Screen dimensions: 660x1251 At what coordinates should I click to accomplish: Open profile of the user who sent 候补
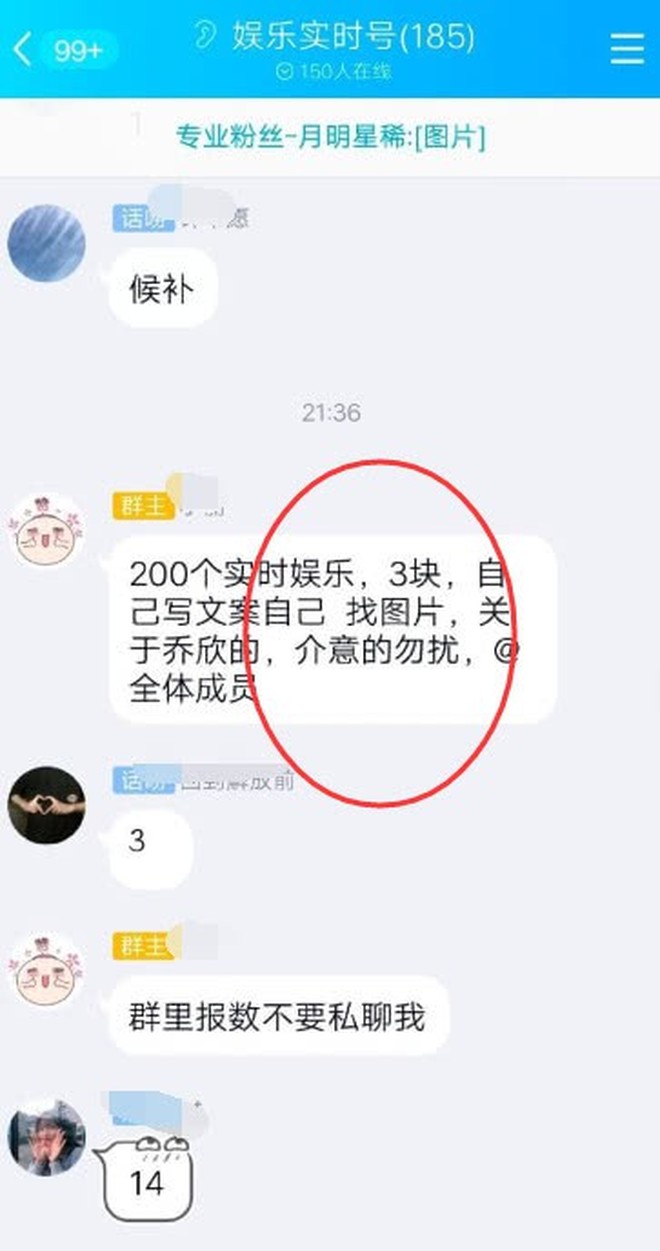pos(46,243)
